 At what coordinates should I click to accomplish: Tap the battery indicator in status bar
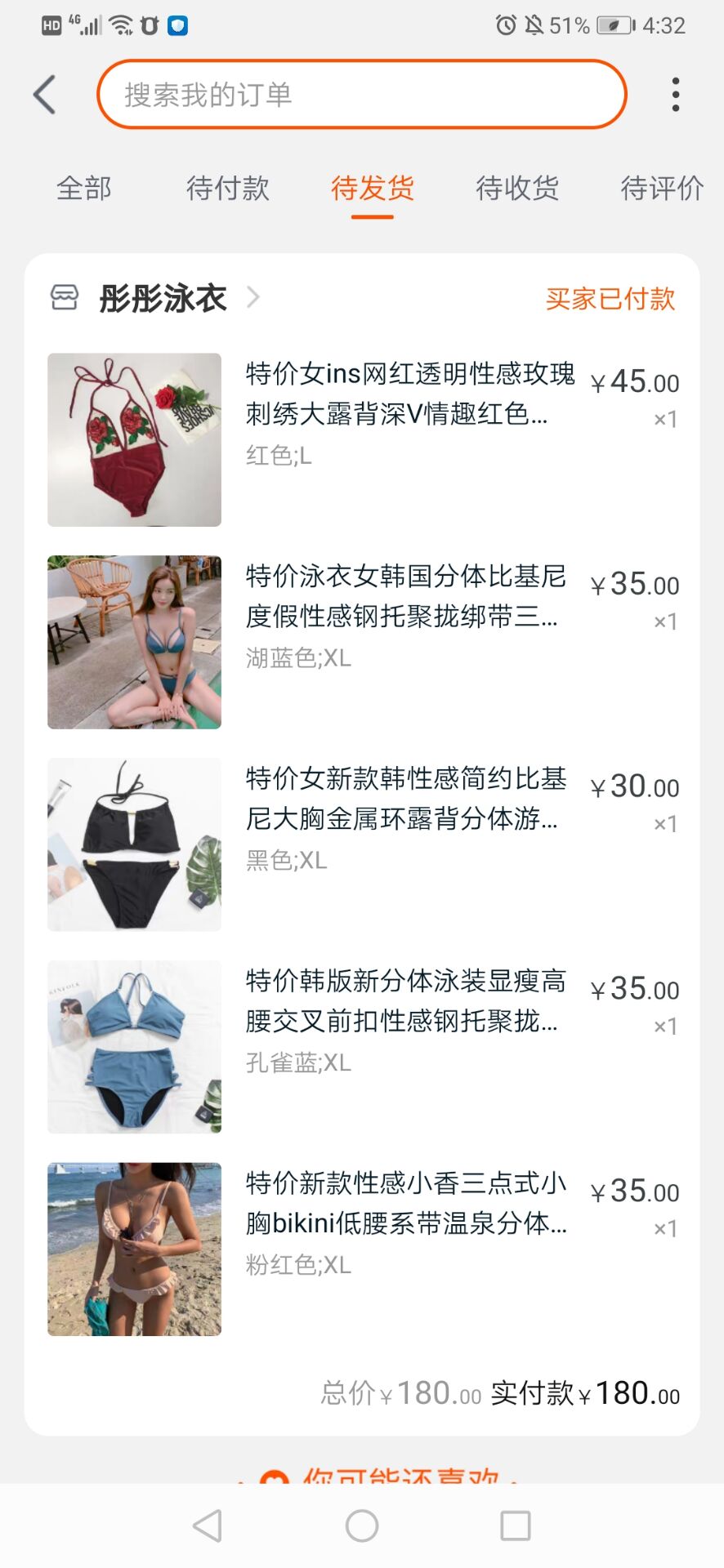click(x=611, y=24)
